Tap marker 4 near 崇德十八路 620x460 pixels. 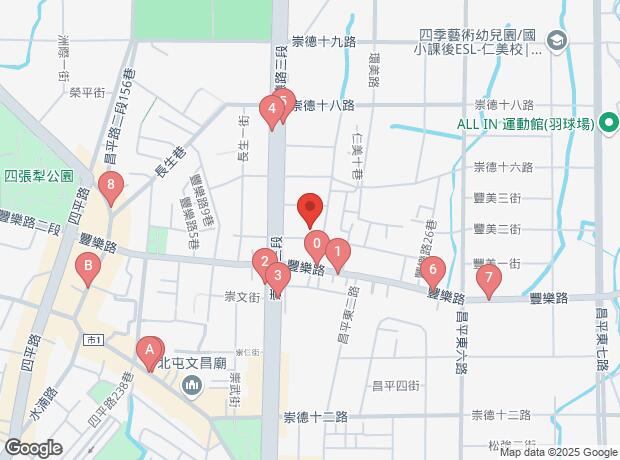270,108
